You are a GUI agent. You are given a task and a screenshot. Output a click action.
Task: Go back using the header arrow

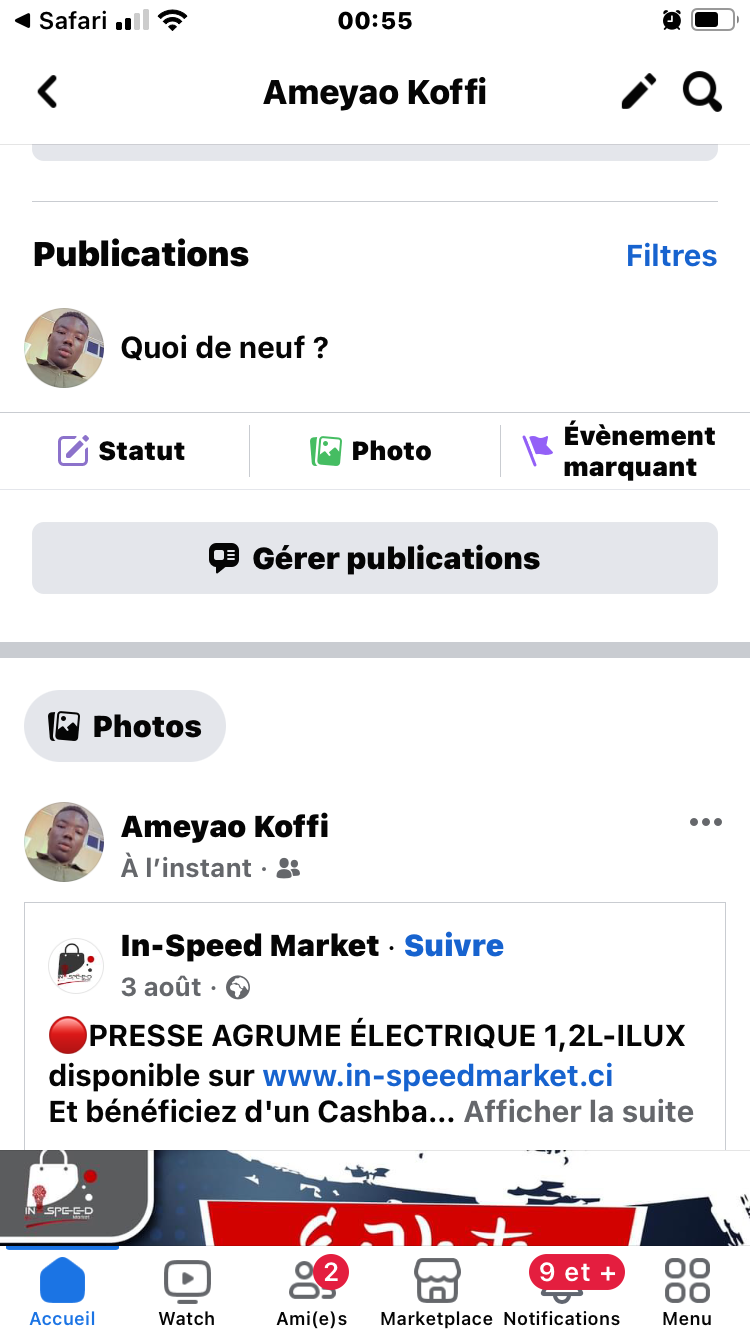(x=47, y=92)
